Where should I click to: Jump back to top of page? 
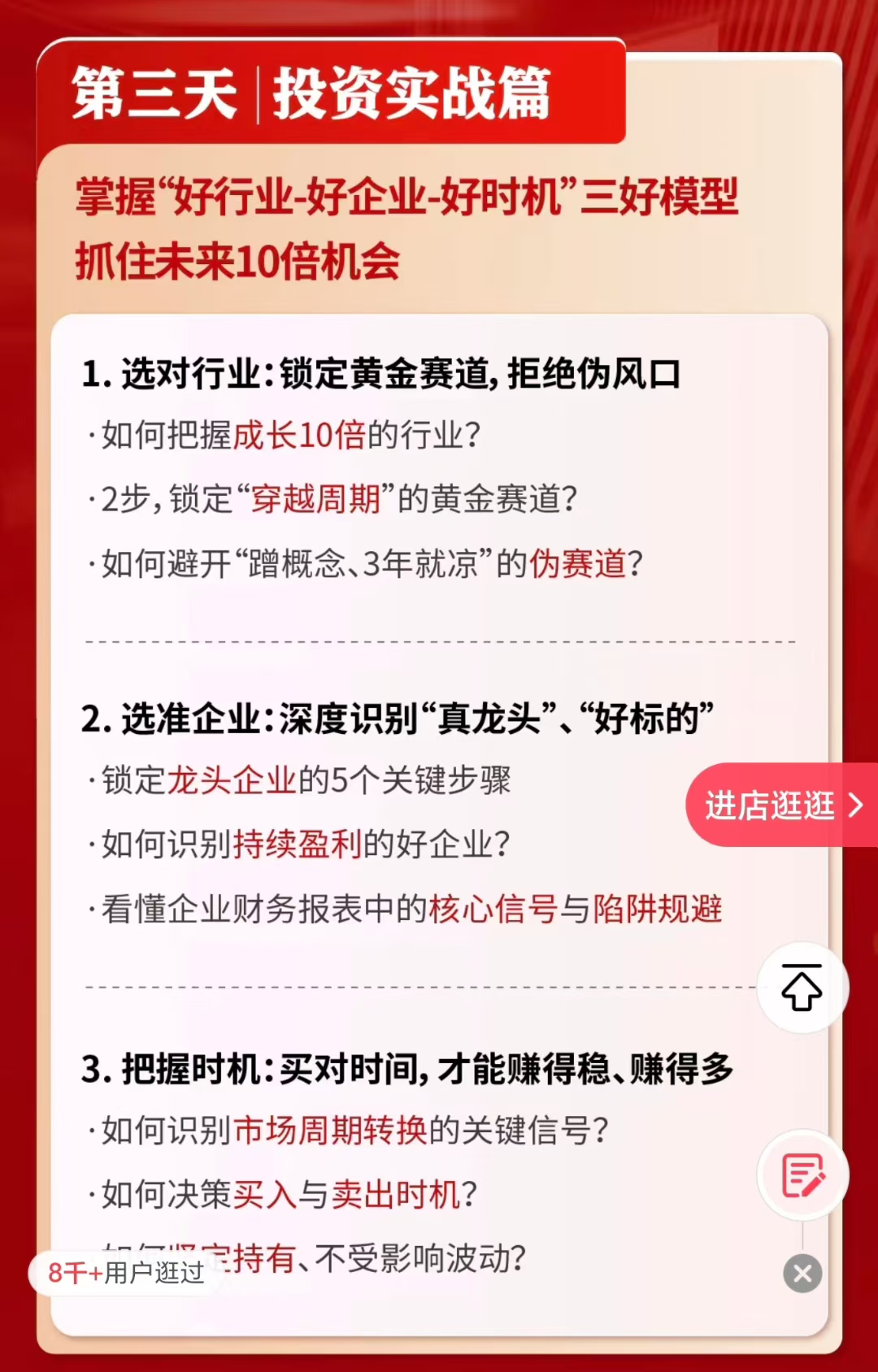802,988
